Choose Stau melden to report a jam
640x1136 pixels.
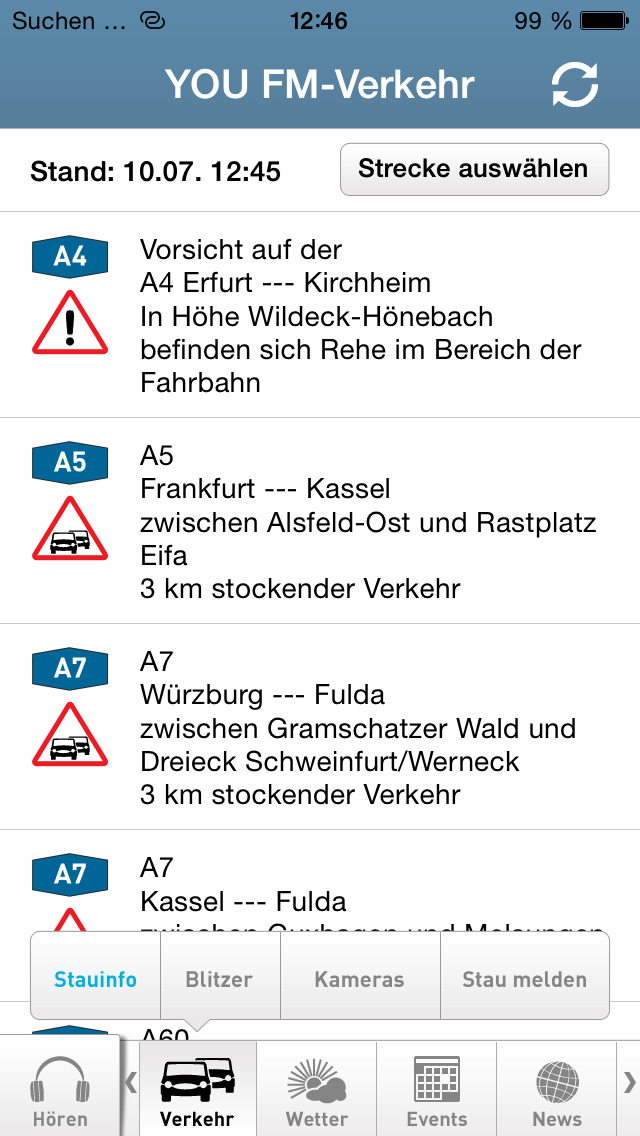(525, 980)
